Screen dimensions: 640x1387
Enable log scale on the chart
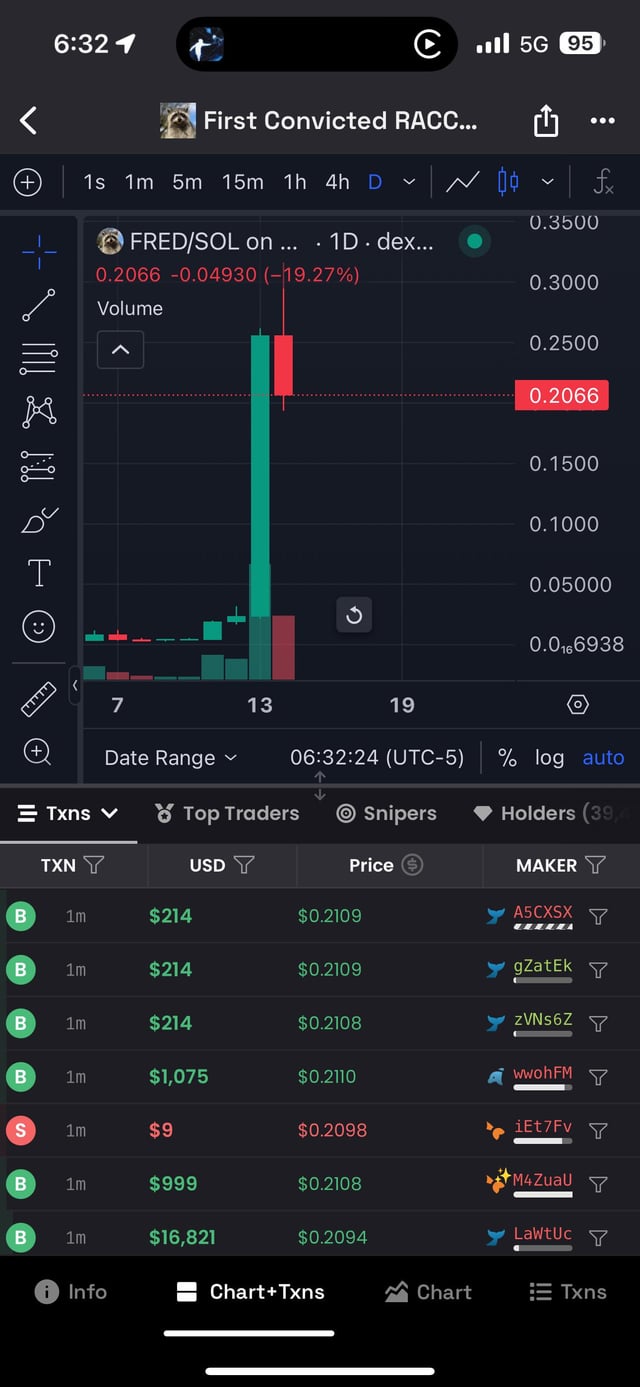coord(549,758)
